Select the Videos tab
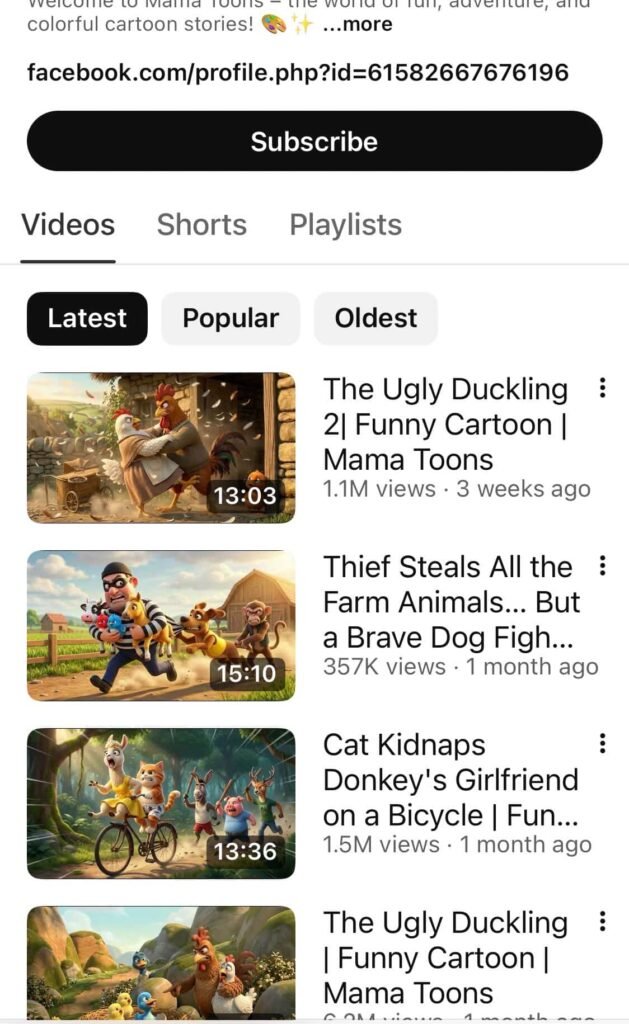Viewport: 629px width, 1024px height. [68, 225]
